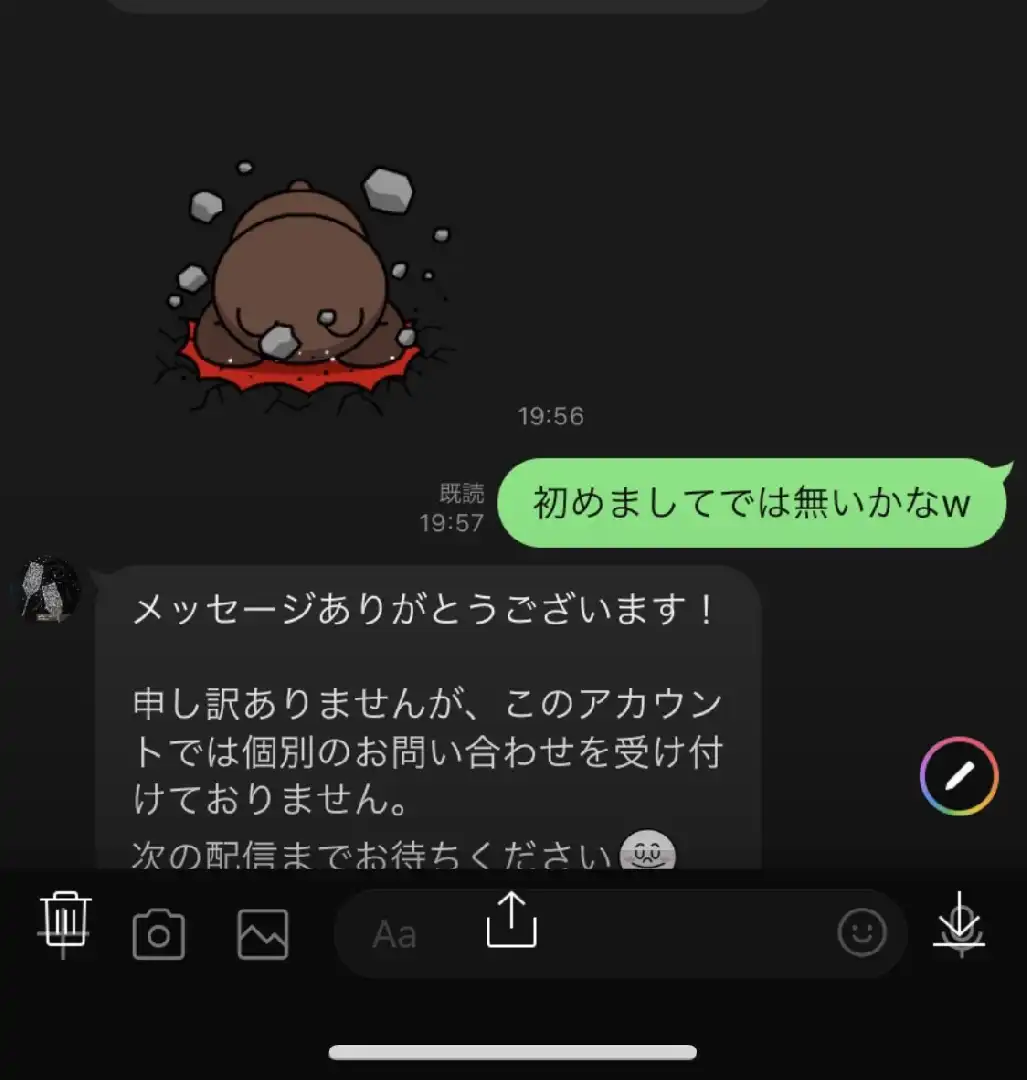Open the emoji and sticker picker
This screenshot has height=1080, width=1027.
click(x=861, y=934)
